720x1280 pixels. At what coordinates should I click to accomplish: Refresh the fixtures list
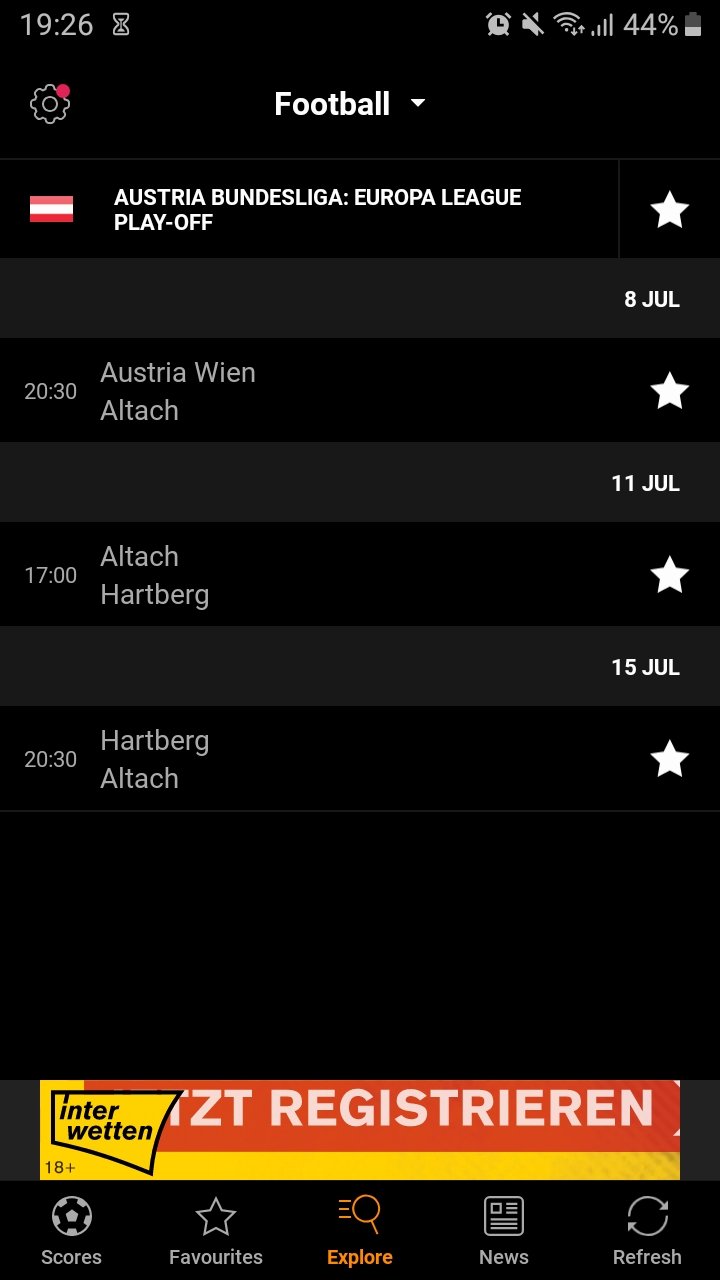pos(647,1231)
